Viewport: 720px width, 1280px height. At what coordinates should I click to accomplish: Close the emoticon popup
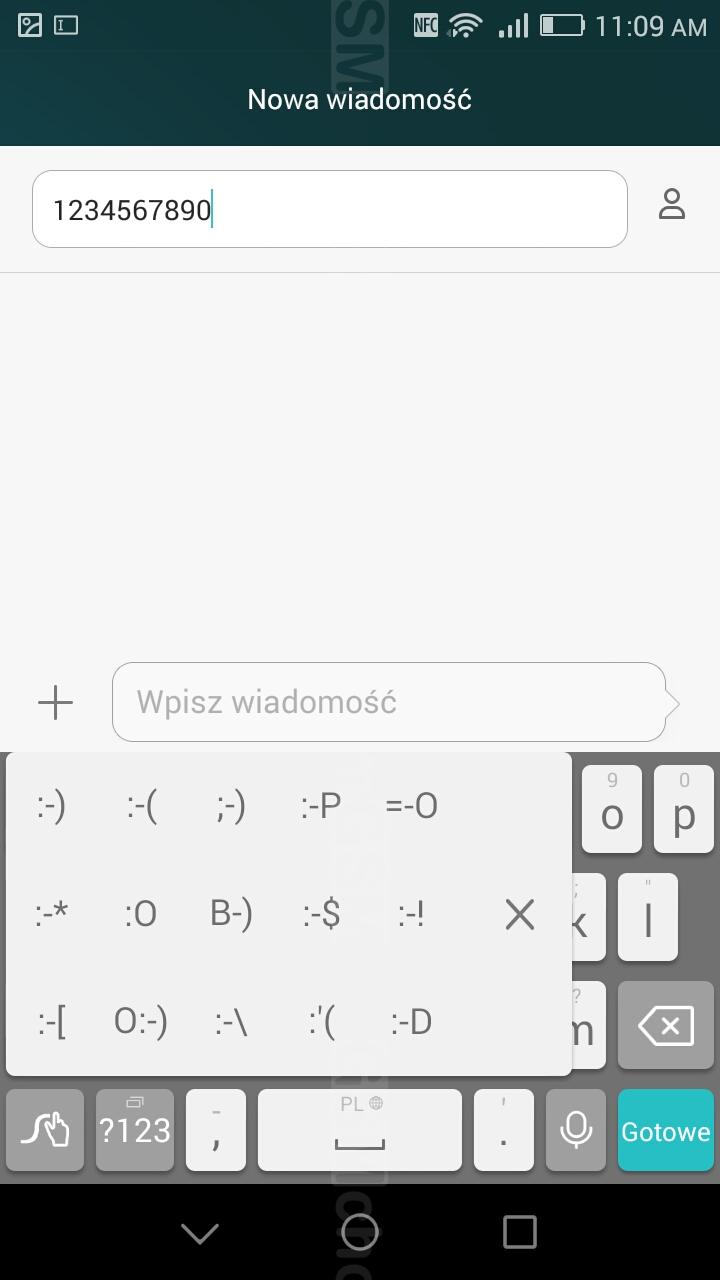pos(520,914)
